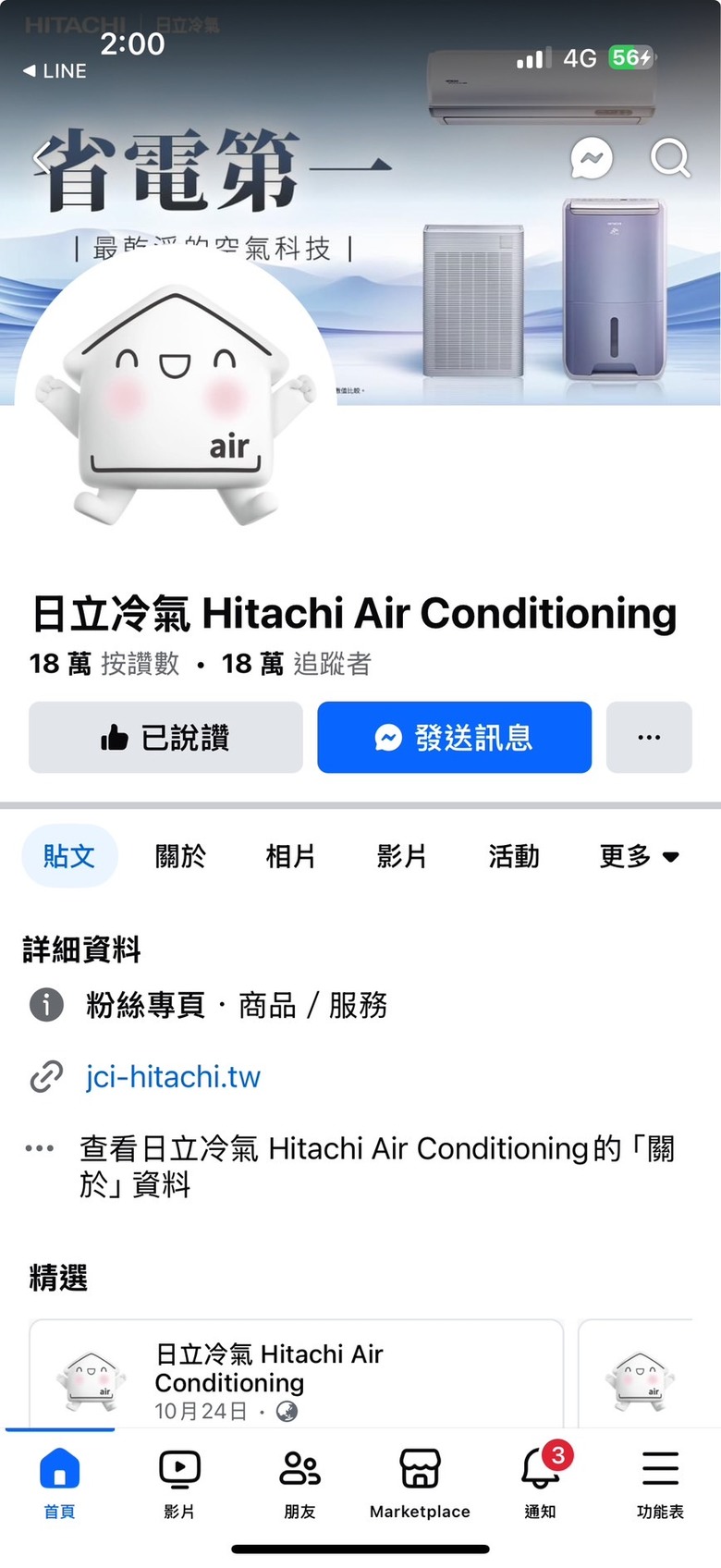Open the 影片 page tab
The width and height of the screenshot is (721, 1568).
click(401, 856)
